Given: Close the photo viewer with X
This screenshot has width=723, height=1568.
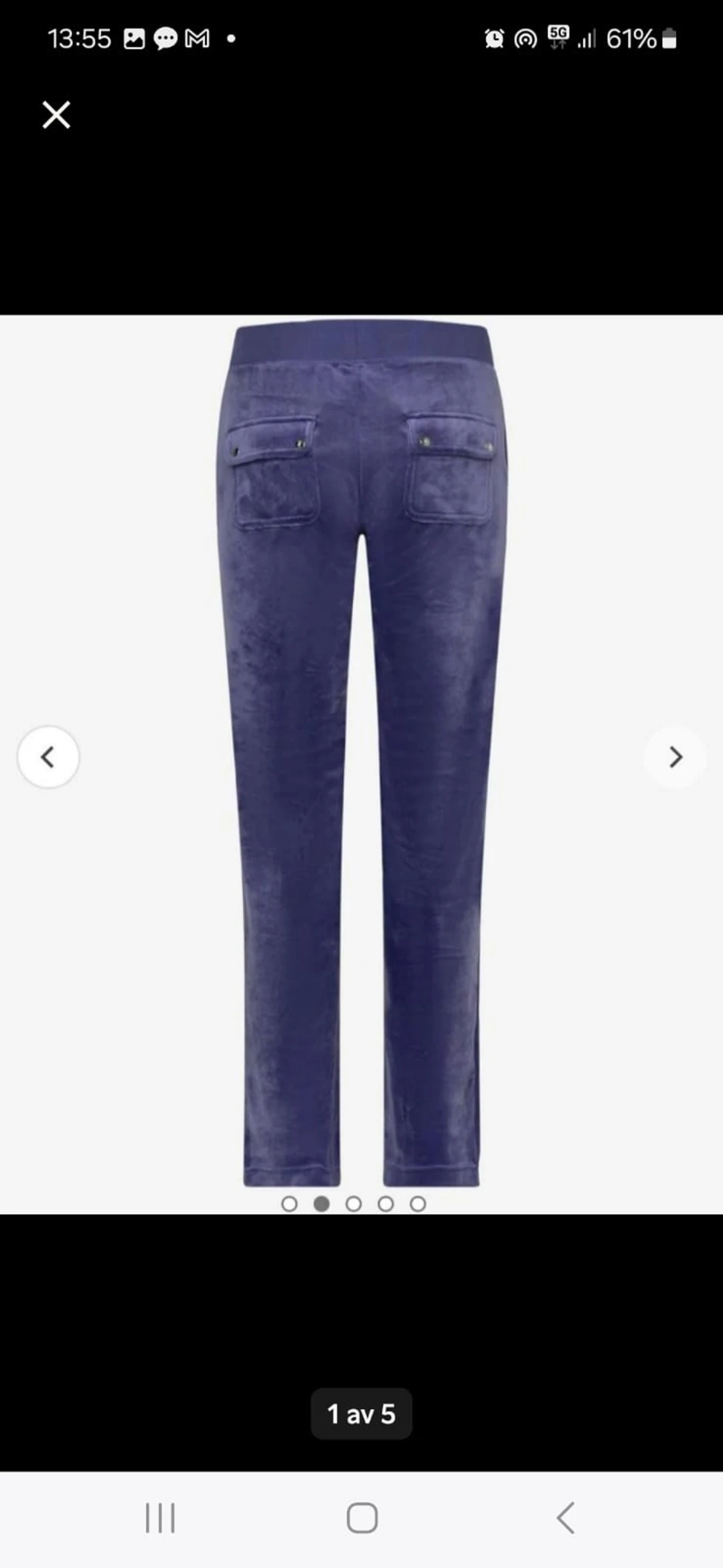Looking at the screenshot, I should point(57,115).
